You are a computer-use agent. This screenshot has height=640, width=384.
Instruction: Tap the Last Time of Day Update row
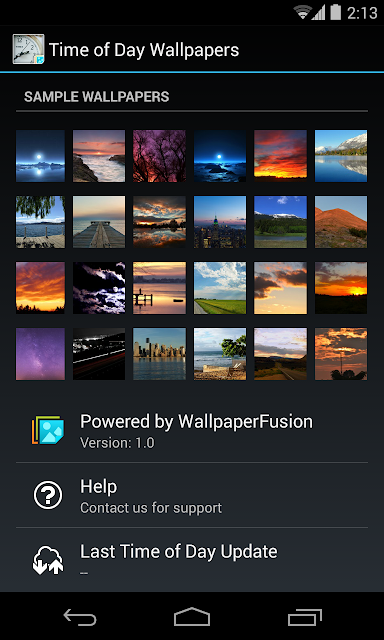click(192, 560)
